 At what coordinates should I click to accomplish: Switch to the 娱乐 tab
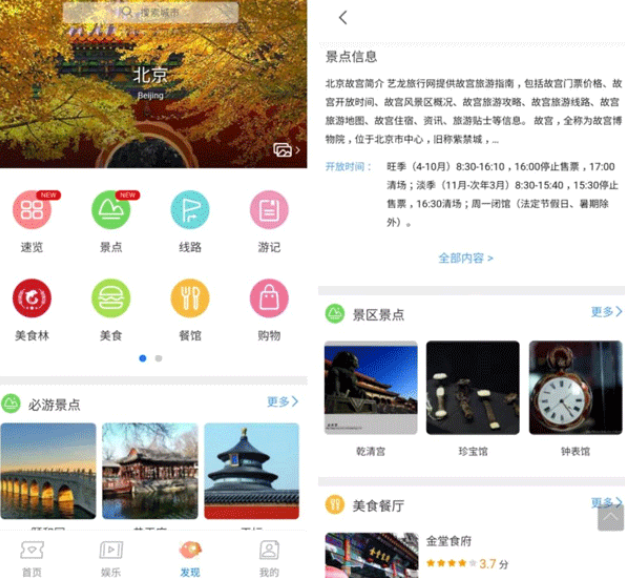(111, 558)
